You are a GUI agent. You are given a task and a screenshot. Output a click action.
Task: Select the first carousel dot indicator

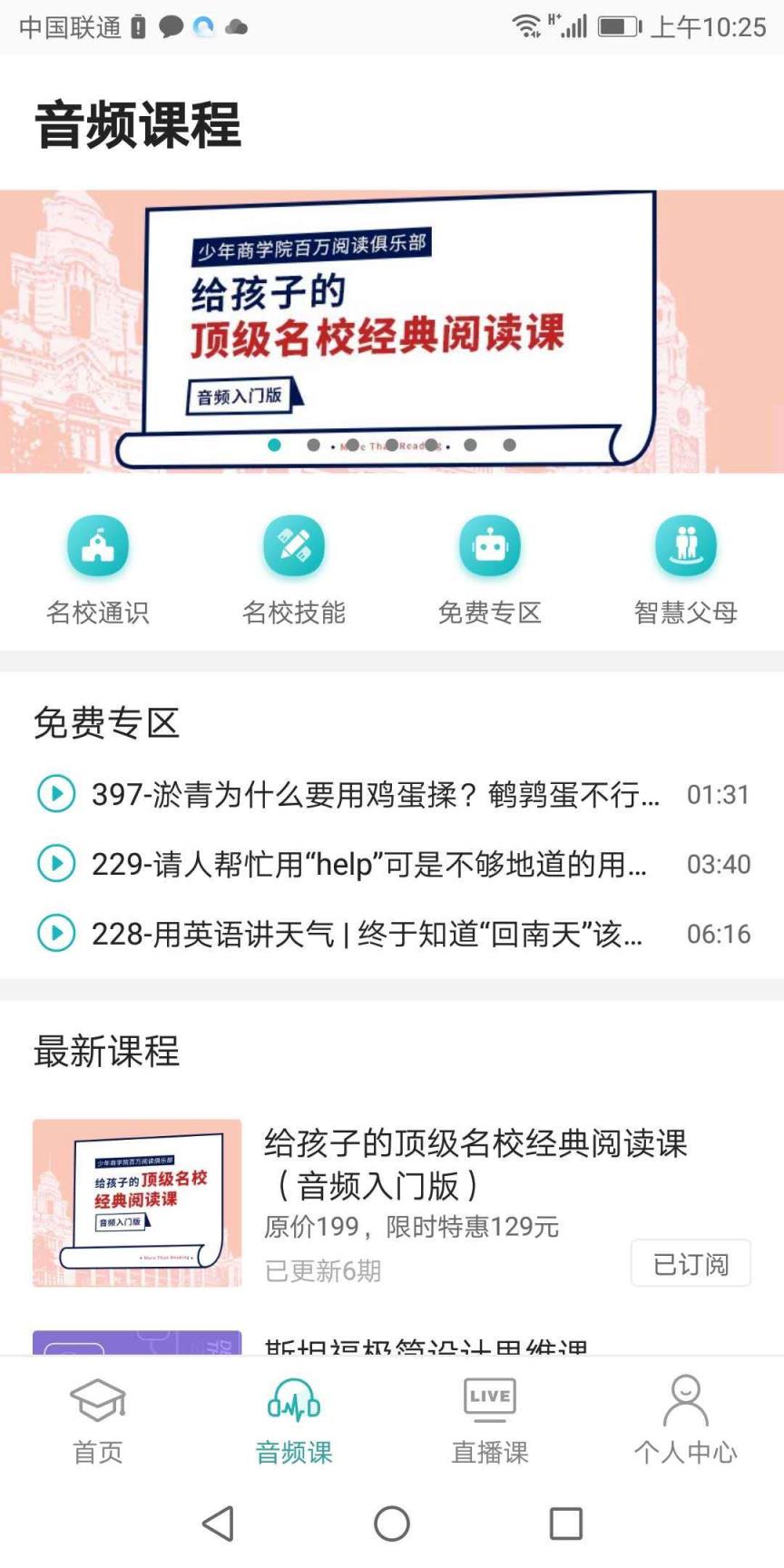pyautogui.click(x=275, y=446)
